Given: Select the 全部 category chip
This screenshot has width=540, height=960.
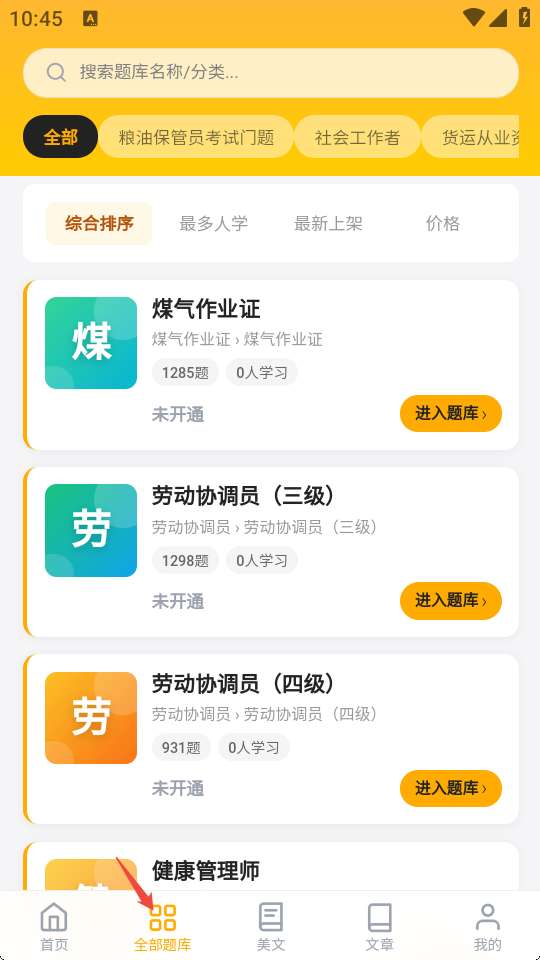Looking at the screenshot, I should pyautogui.click(x=61, y=137).
